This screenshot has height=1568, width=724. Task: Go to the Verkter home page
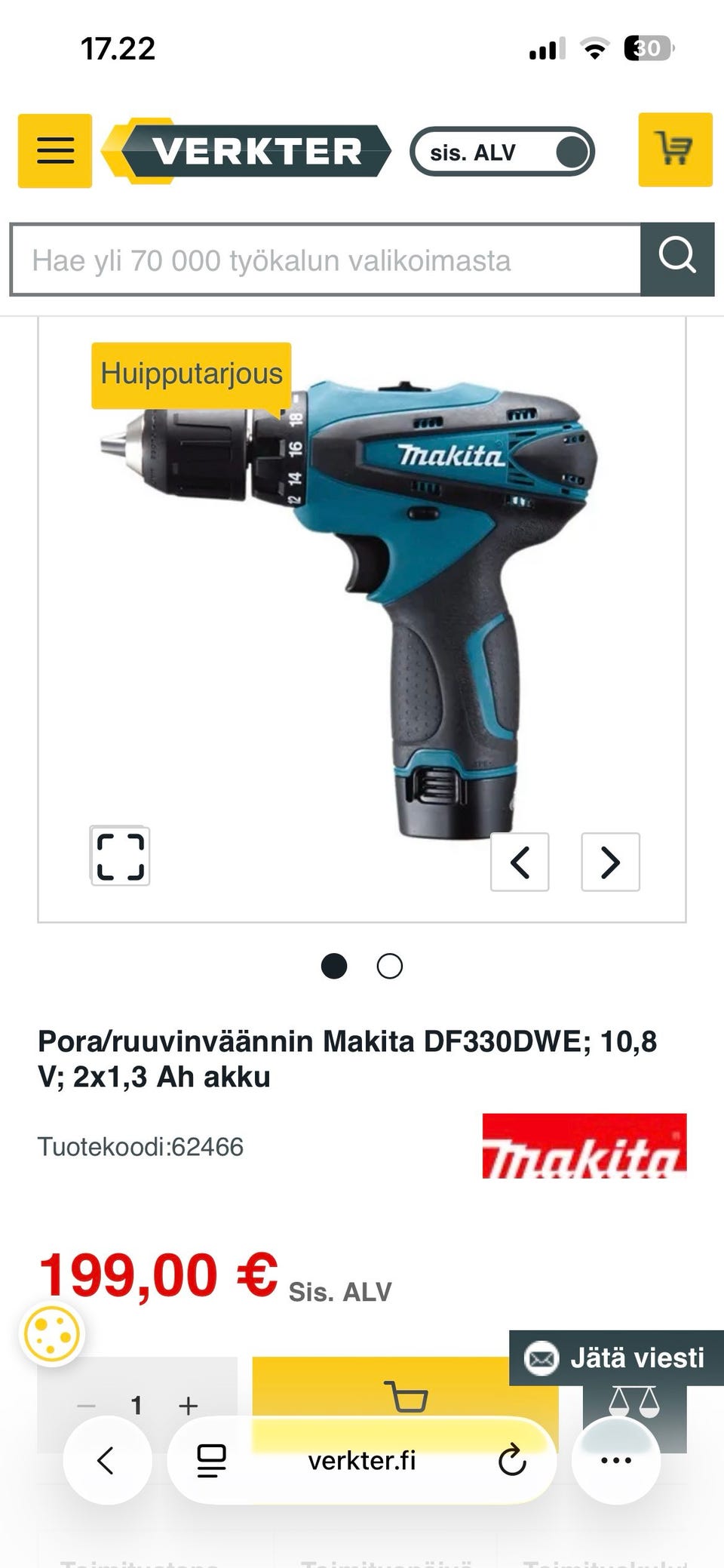249,151
